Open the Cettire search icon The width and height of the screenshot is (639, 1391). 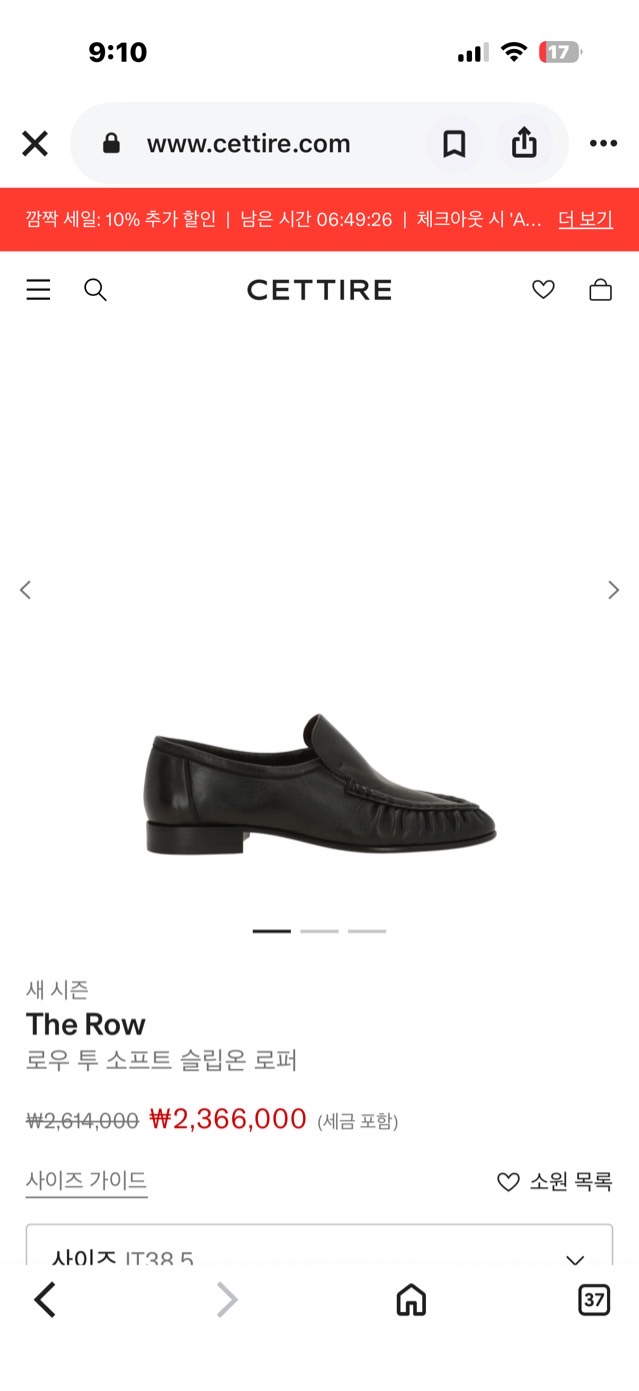click(95, 290)
